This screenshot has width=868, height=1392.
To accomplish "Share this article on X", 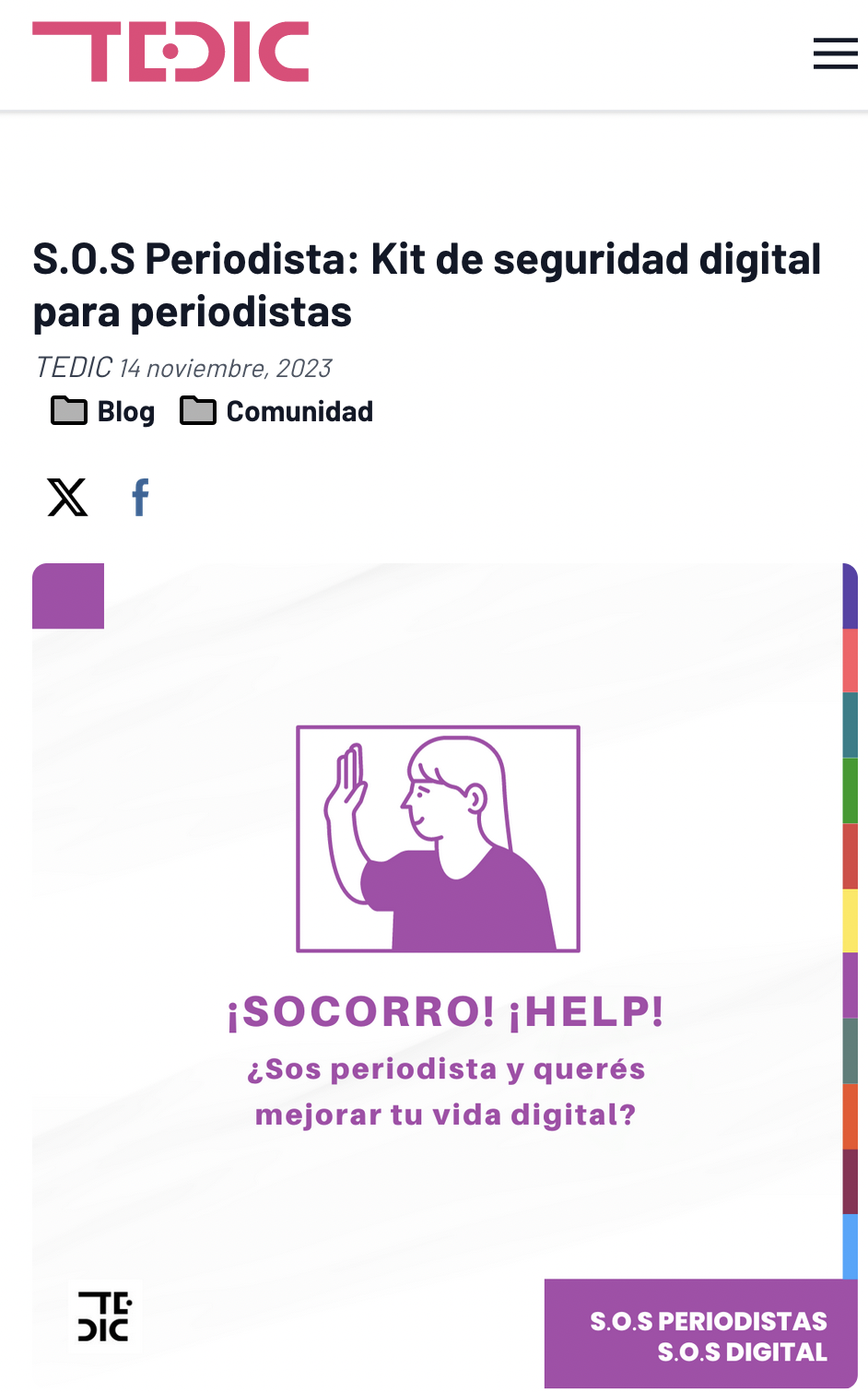I will [67, 497].
